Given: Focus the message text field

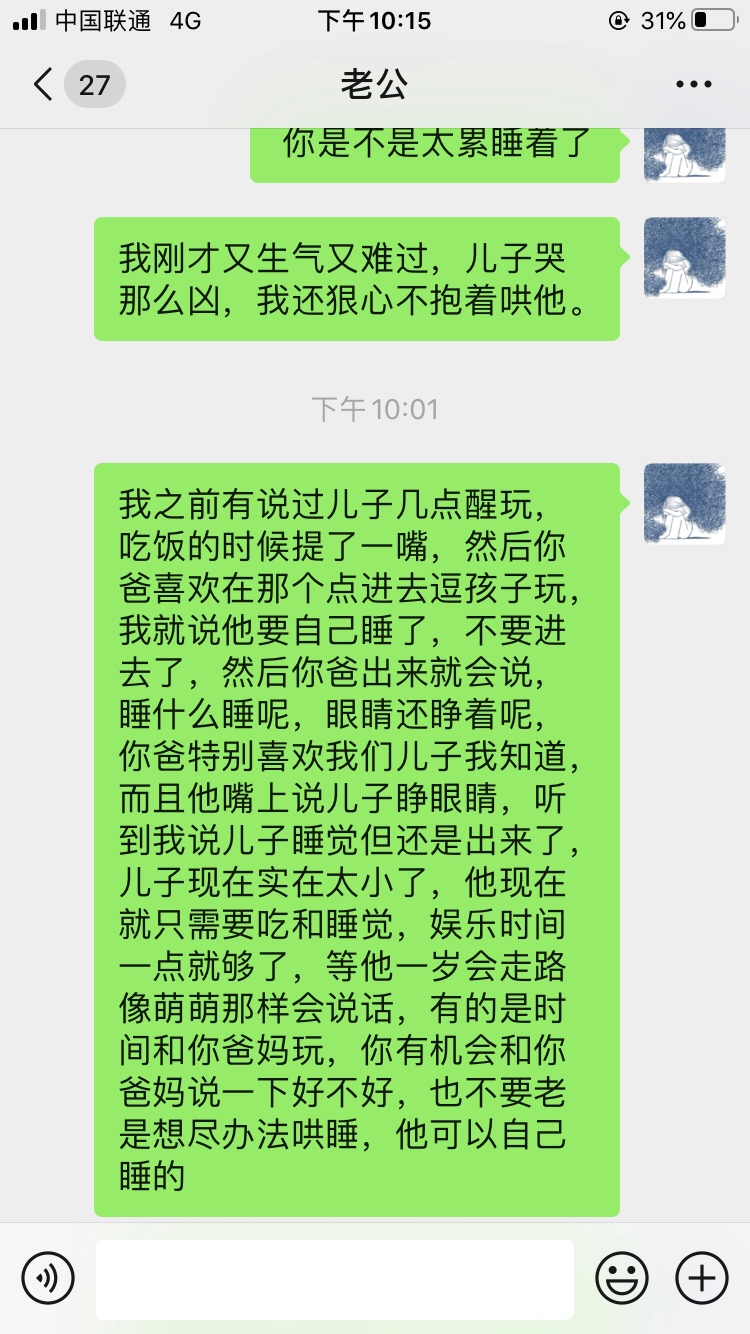Looking at the screenshot, I should [335, 1279].
